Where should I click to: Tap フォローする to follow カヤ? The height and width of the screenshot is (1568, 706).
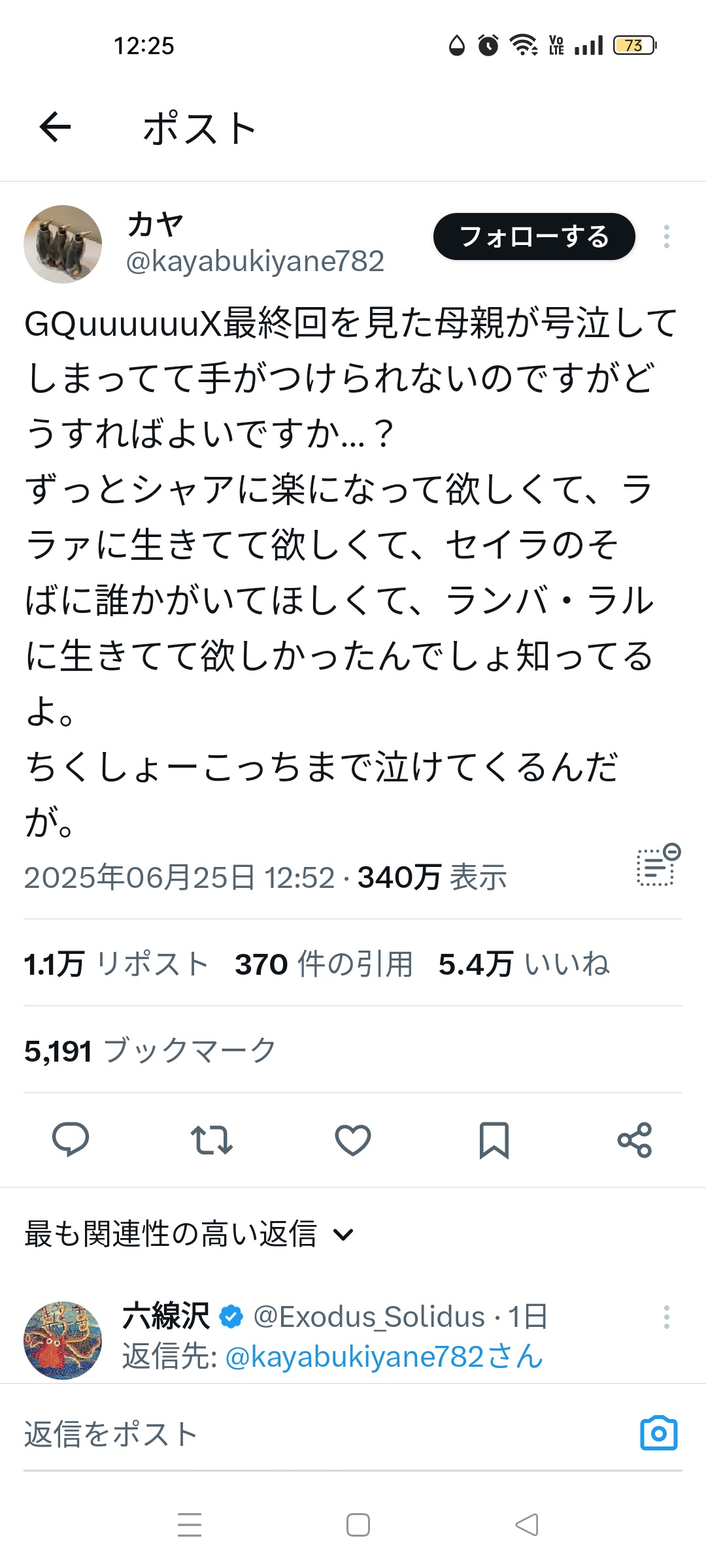tap(534, 237)
